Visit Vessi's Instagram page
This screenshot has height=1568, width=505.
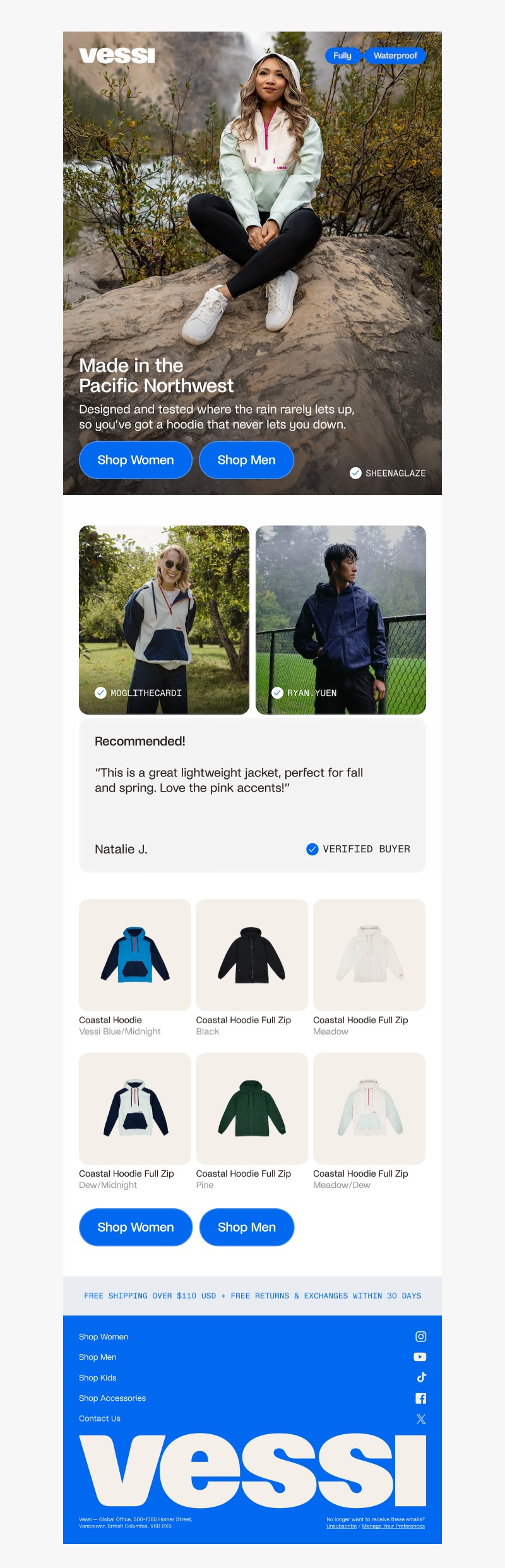click(x=420, y=1336)
